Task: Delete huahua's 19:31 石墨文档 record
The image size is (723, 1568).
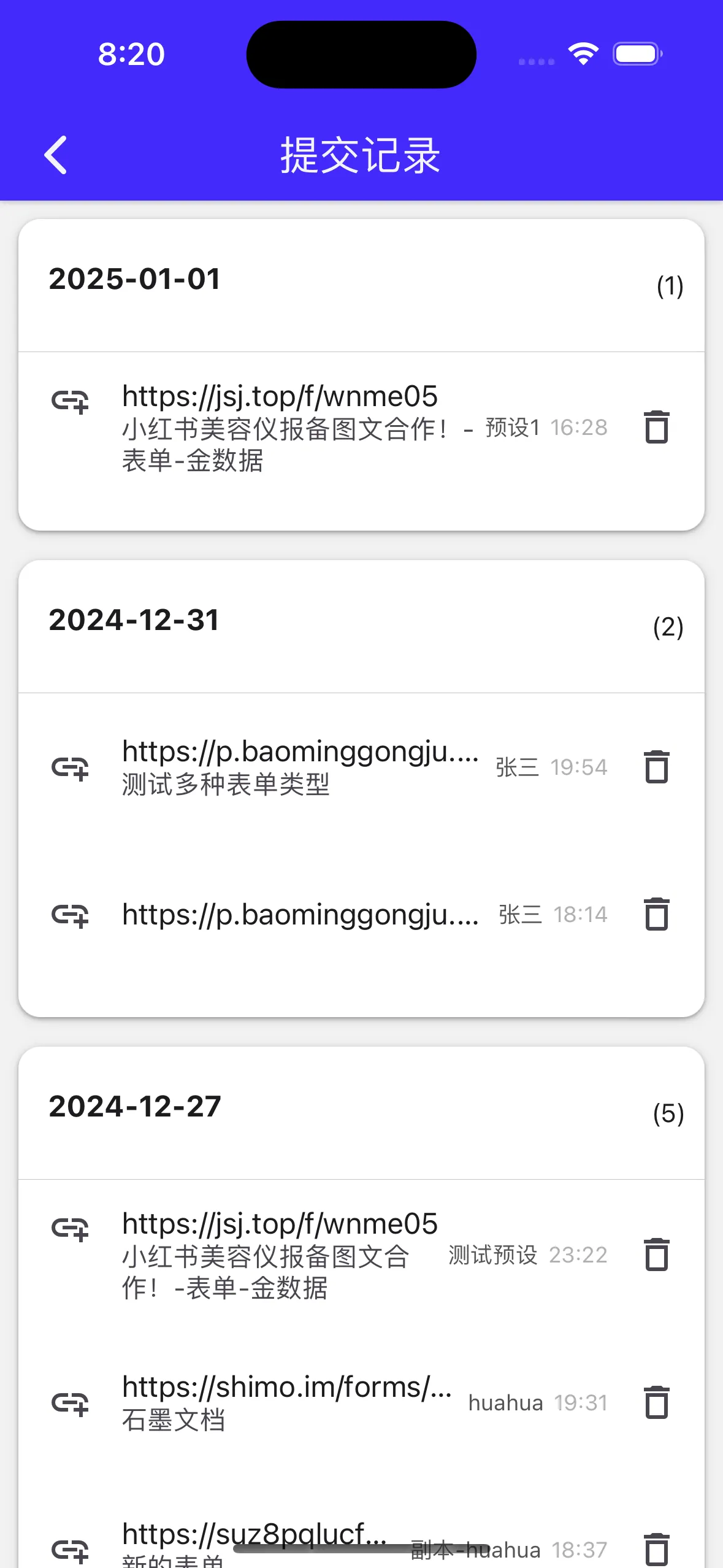Action: point(657,1403)
